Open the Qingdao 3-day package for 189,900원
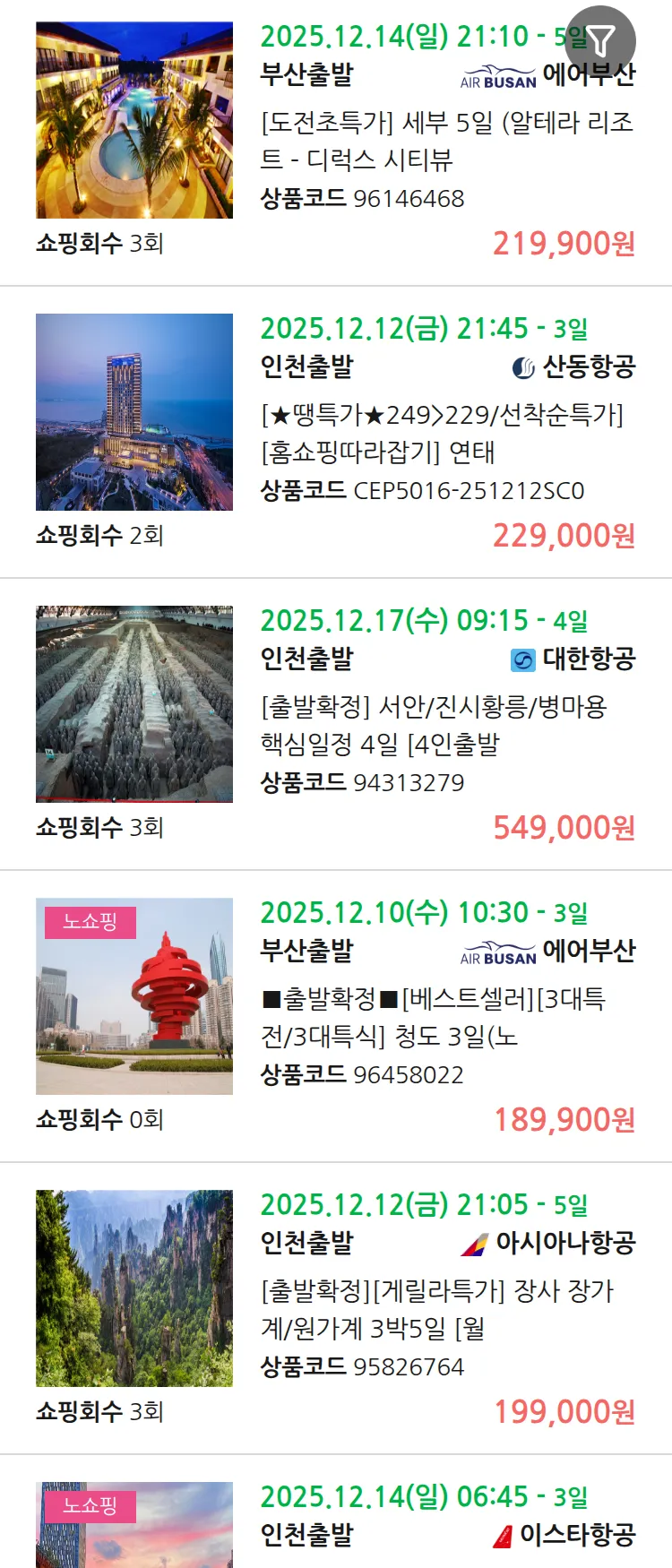The height and width of the screenshot is (1568, 672). pos(434,1018)
